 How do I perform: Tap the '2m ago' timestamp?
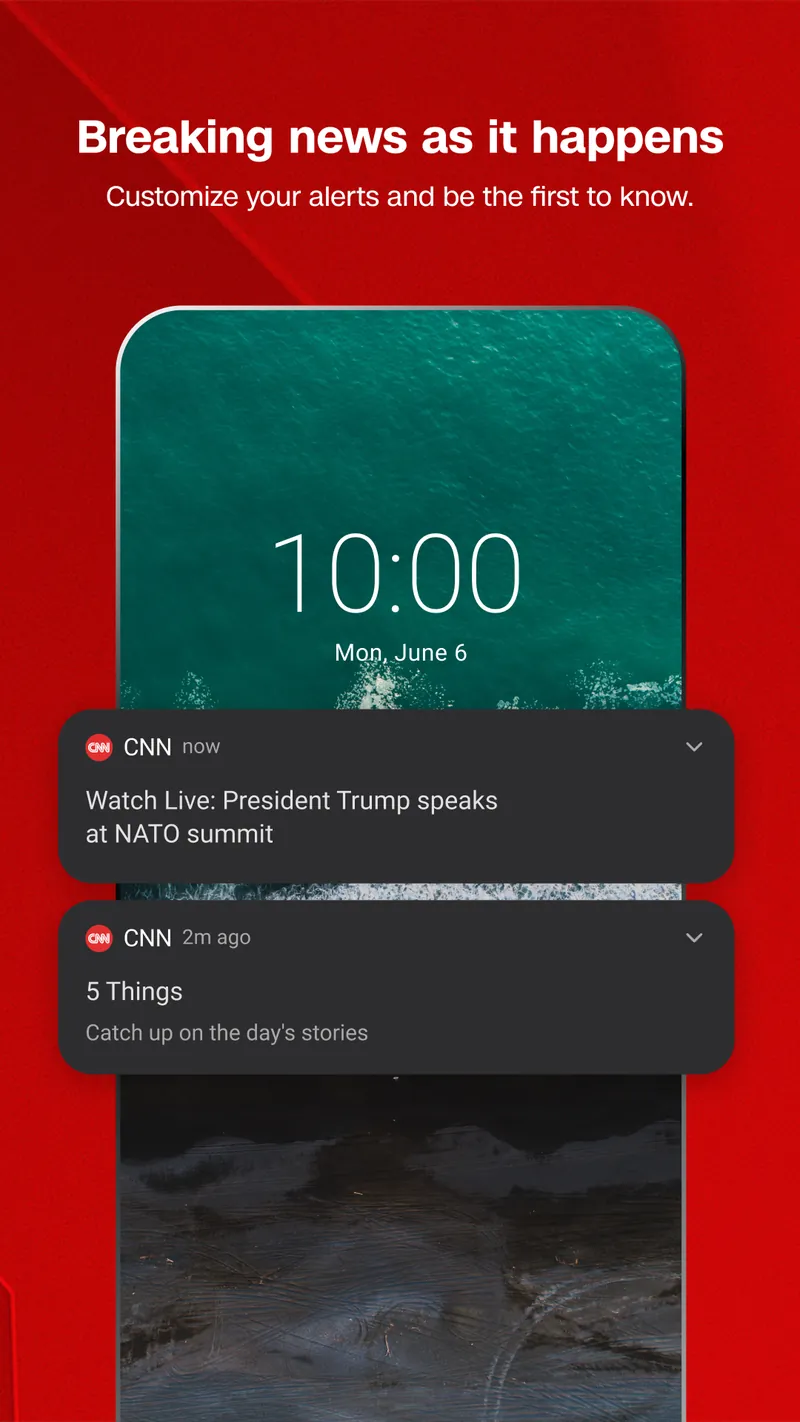pos(216,938)
